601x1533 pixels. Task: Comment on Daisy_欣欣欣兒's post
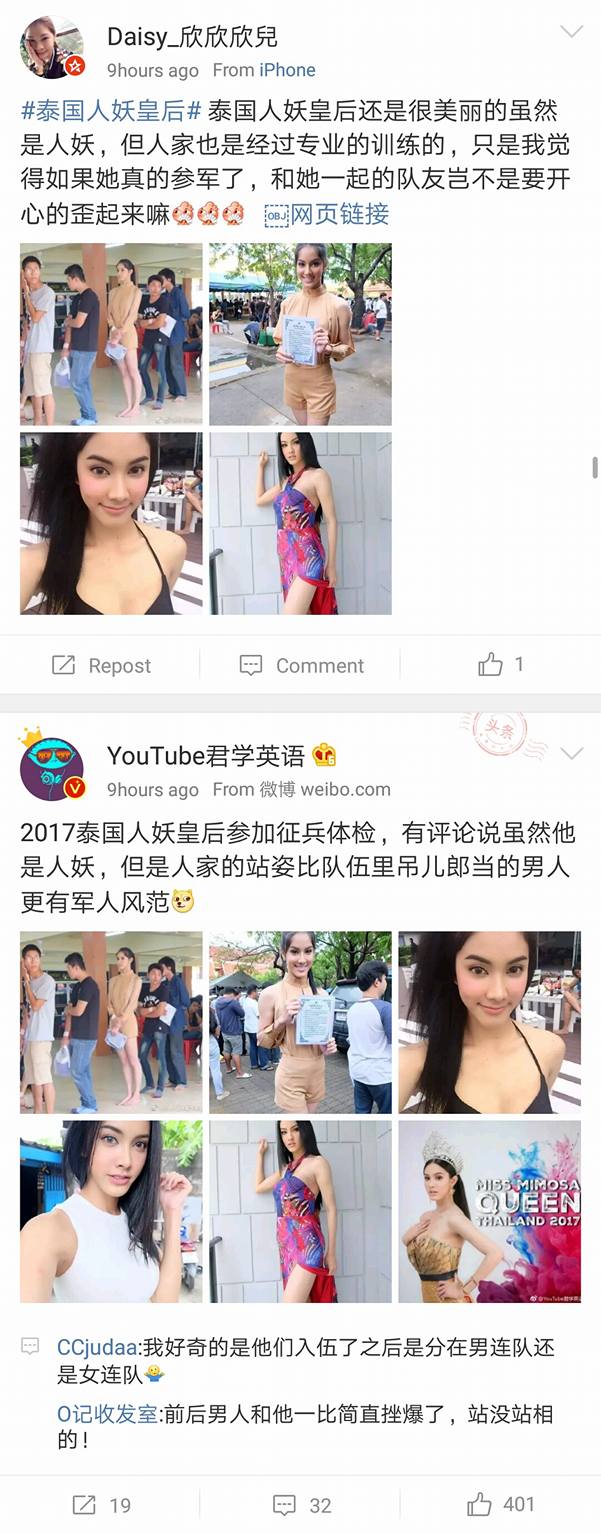301,665
